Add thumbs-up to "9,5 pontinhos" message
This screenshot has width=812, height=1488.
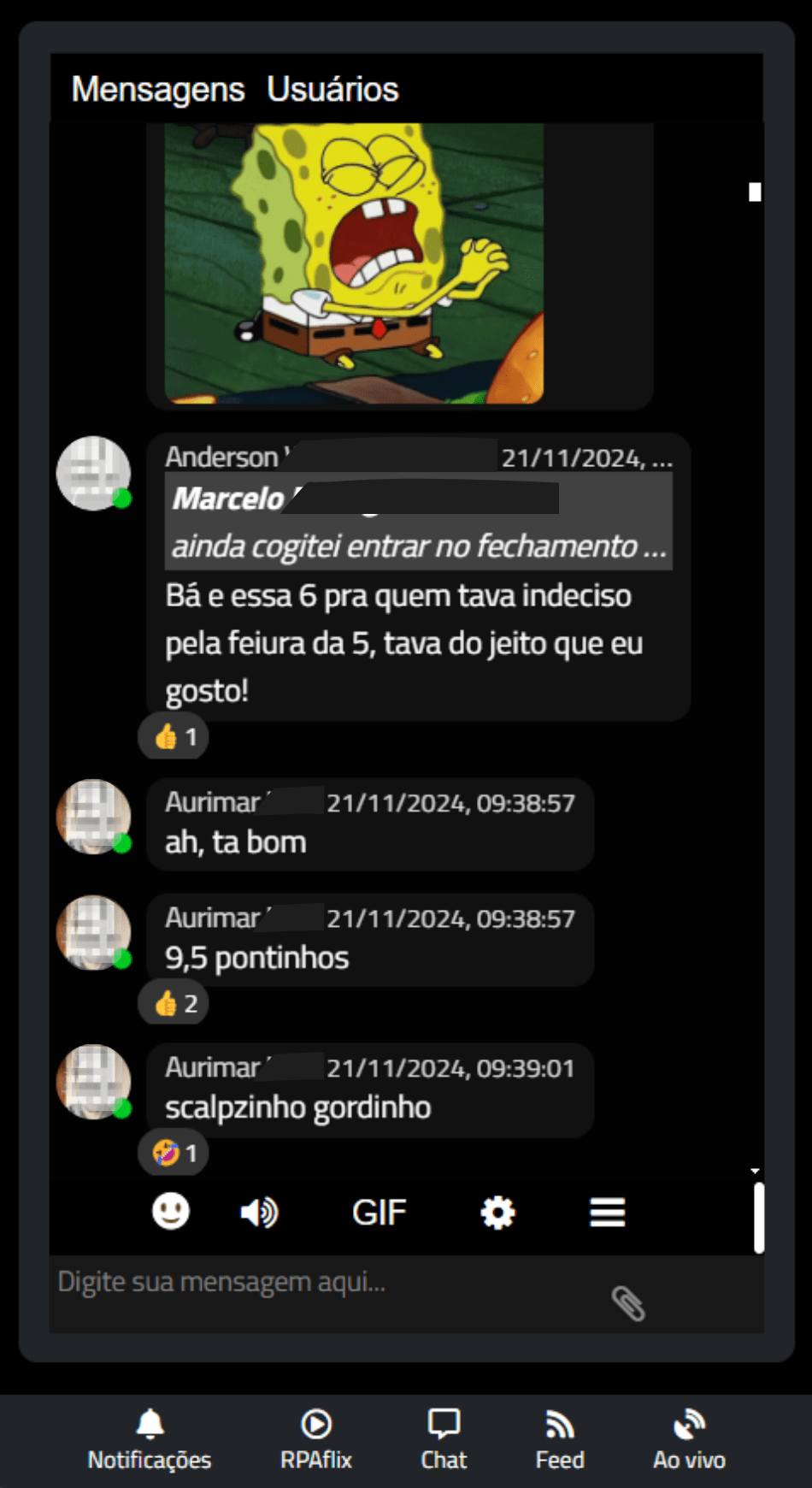[x=174, y=1003]
